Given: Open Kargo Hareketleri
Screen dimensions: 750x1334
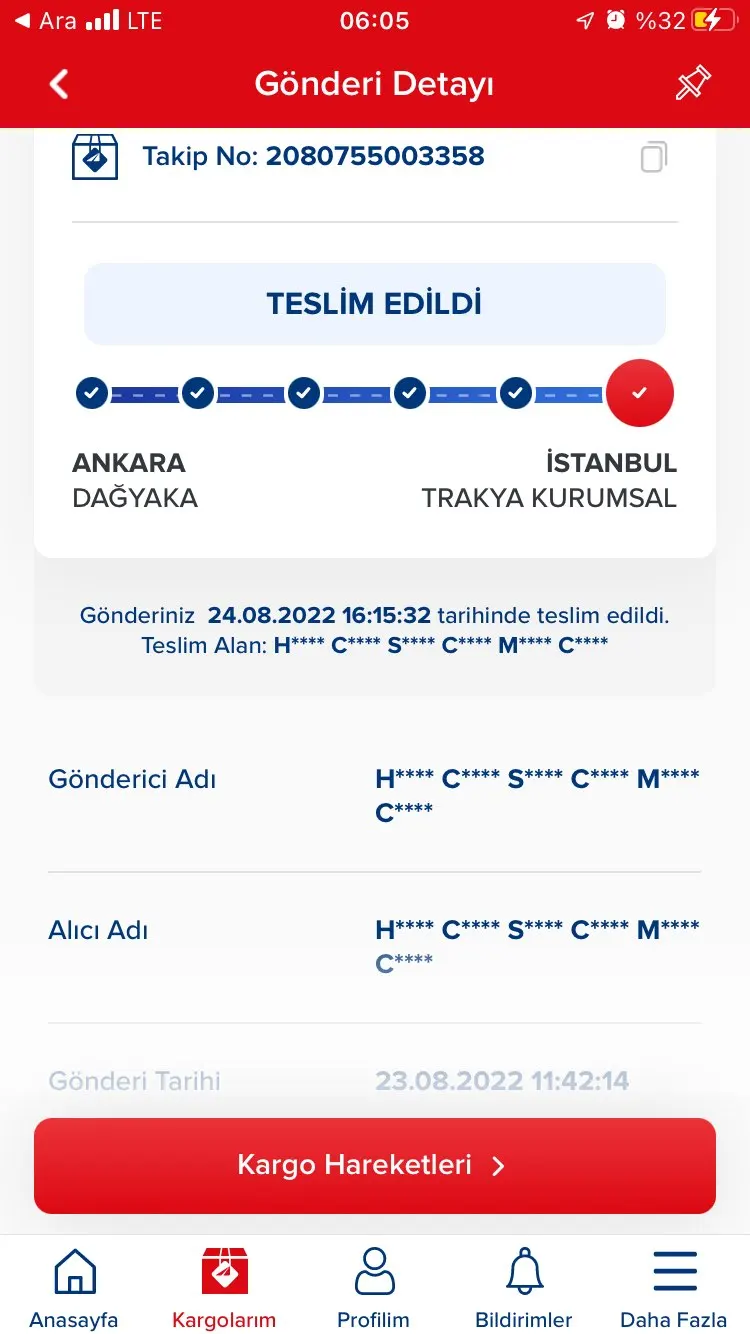Looking at the screenshot, I should tap(375, 1165).
